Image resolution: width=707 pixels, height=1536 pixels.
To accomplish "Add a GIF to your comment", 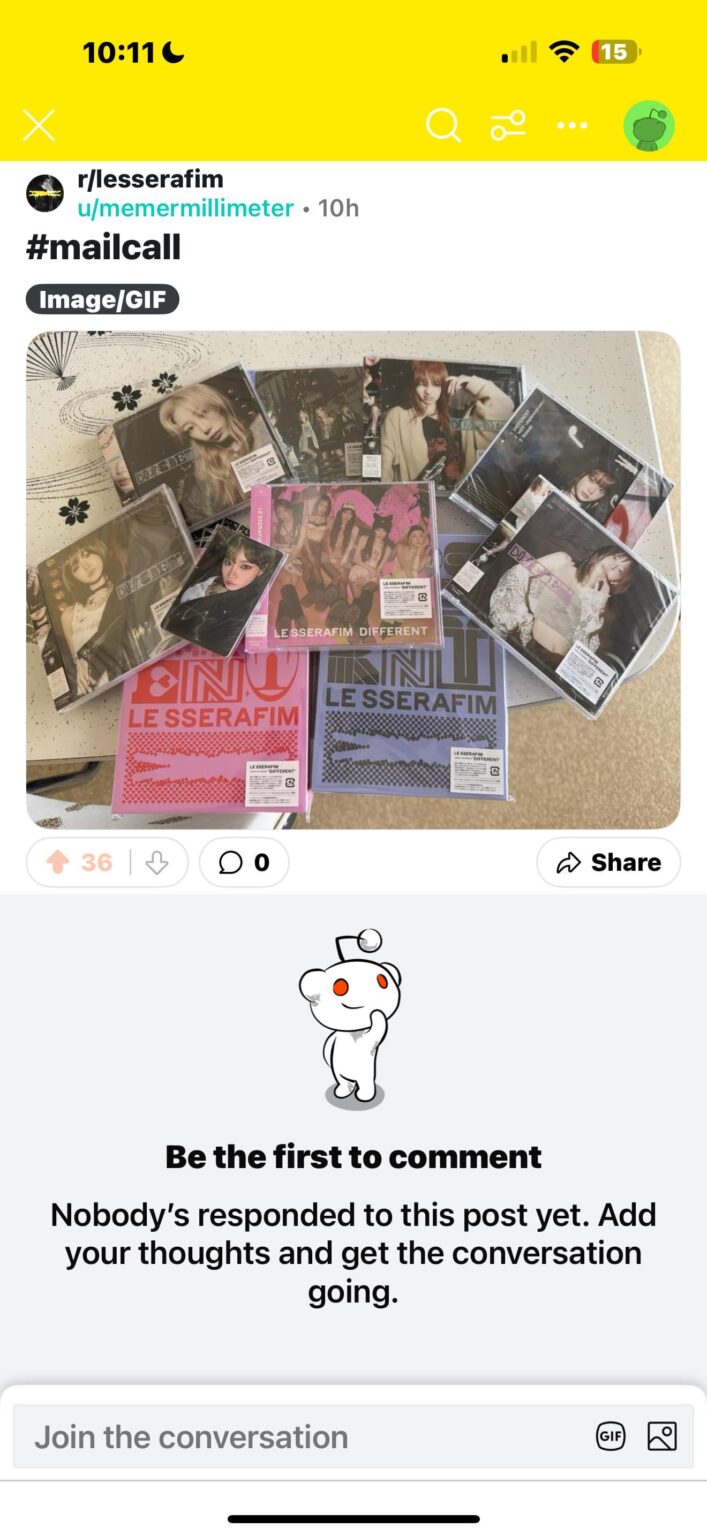I will 610,1437.
